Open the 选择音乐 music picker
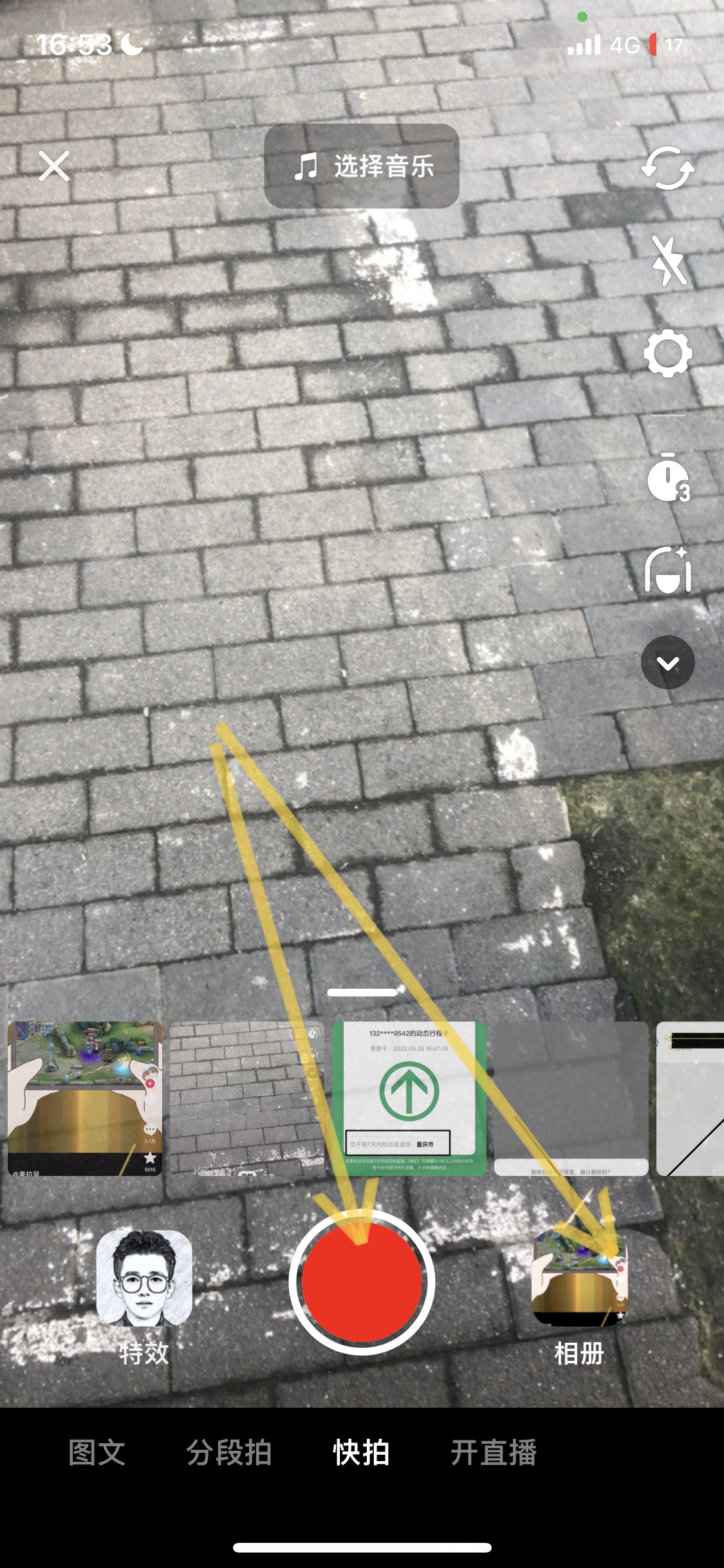The image size is (724, 1568). 362,166
